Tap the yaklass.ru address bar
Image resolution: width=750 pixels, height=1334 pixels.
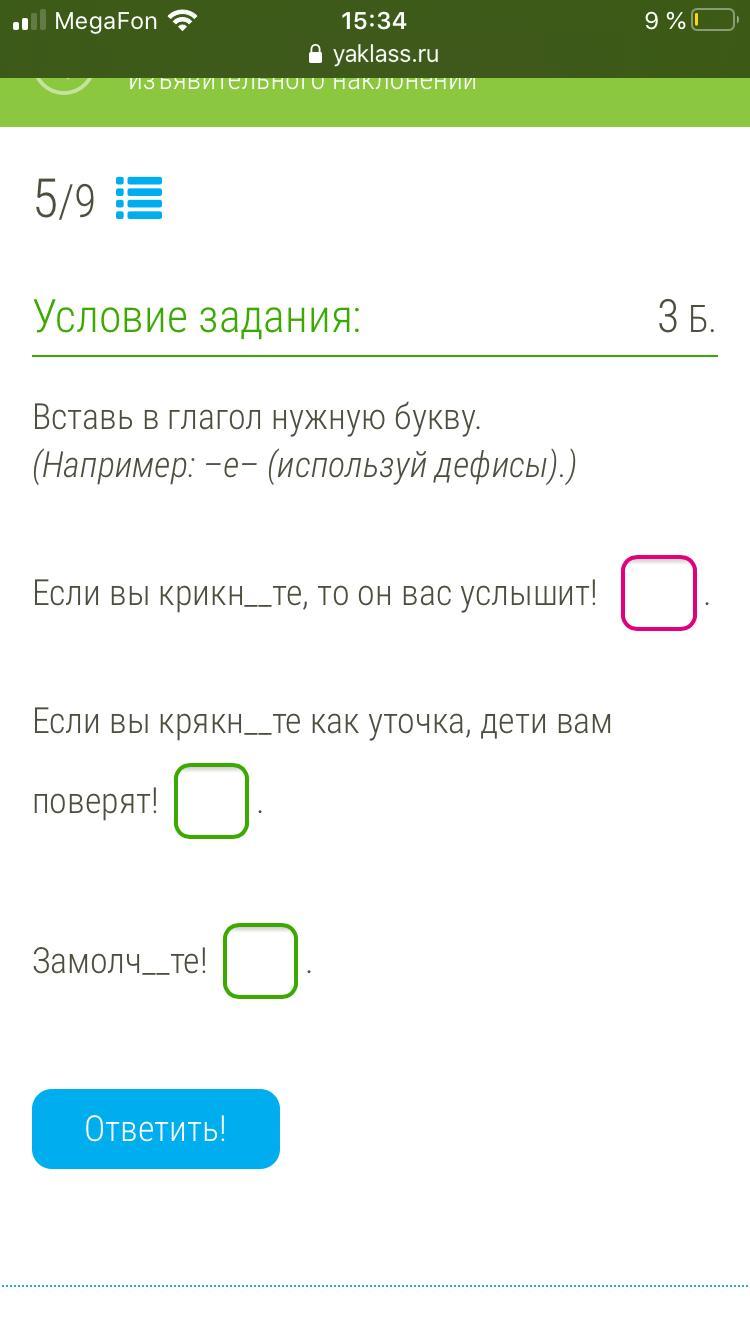coord(374,54)
